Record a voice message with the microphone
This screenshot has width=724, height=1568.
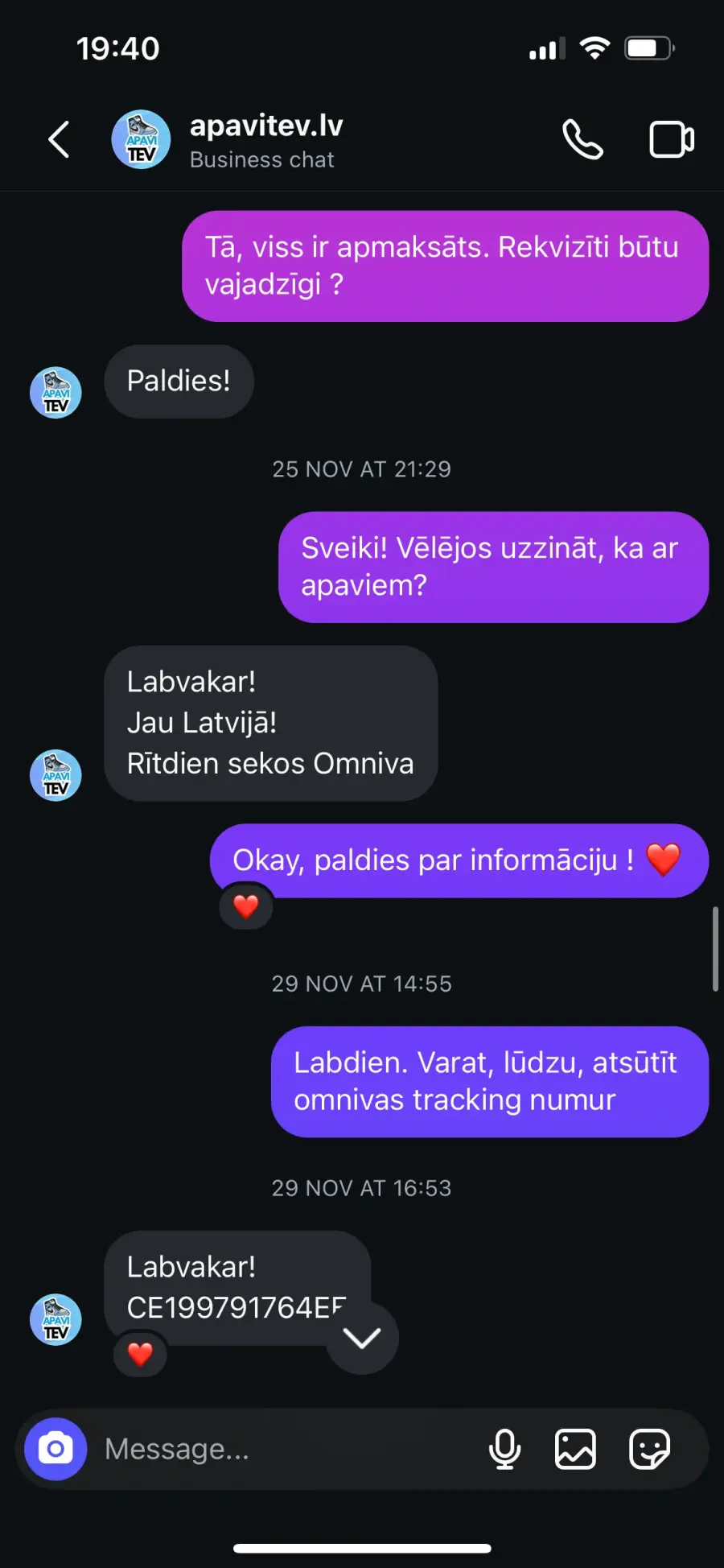(504, 1449)
